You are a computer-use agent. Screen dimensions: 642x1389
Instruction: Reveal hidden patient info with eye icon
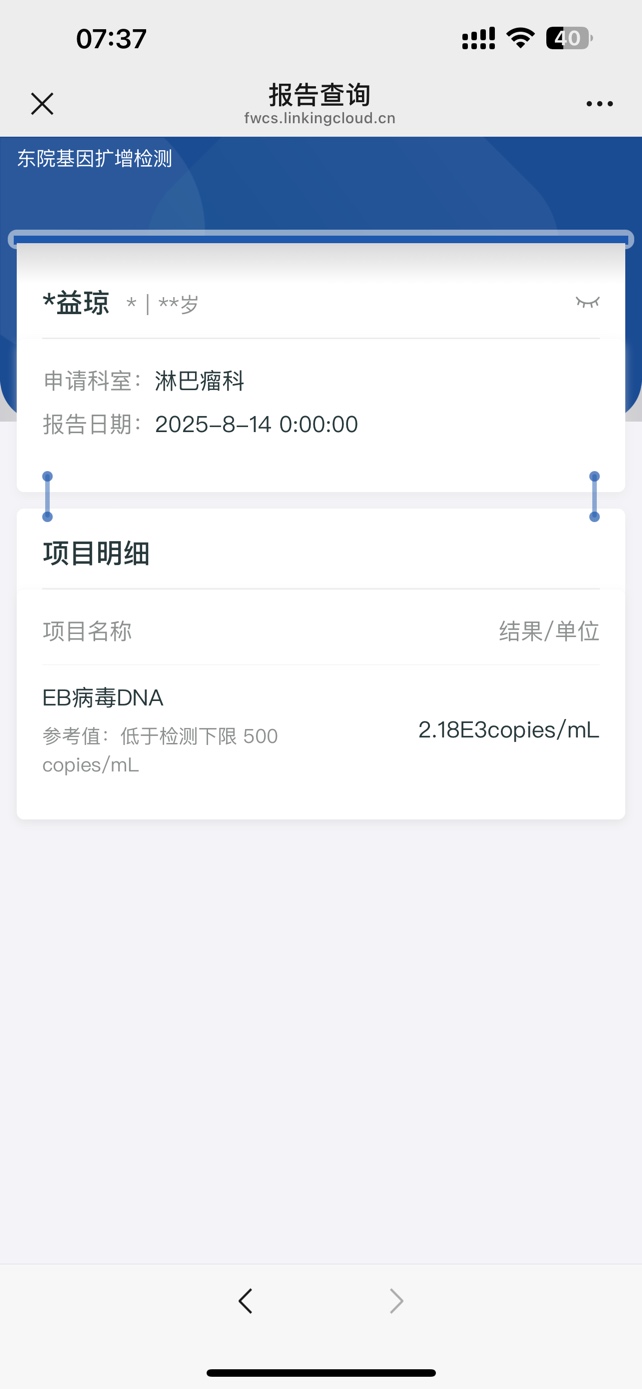tap(587, 302)
